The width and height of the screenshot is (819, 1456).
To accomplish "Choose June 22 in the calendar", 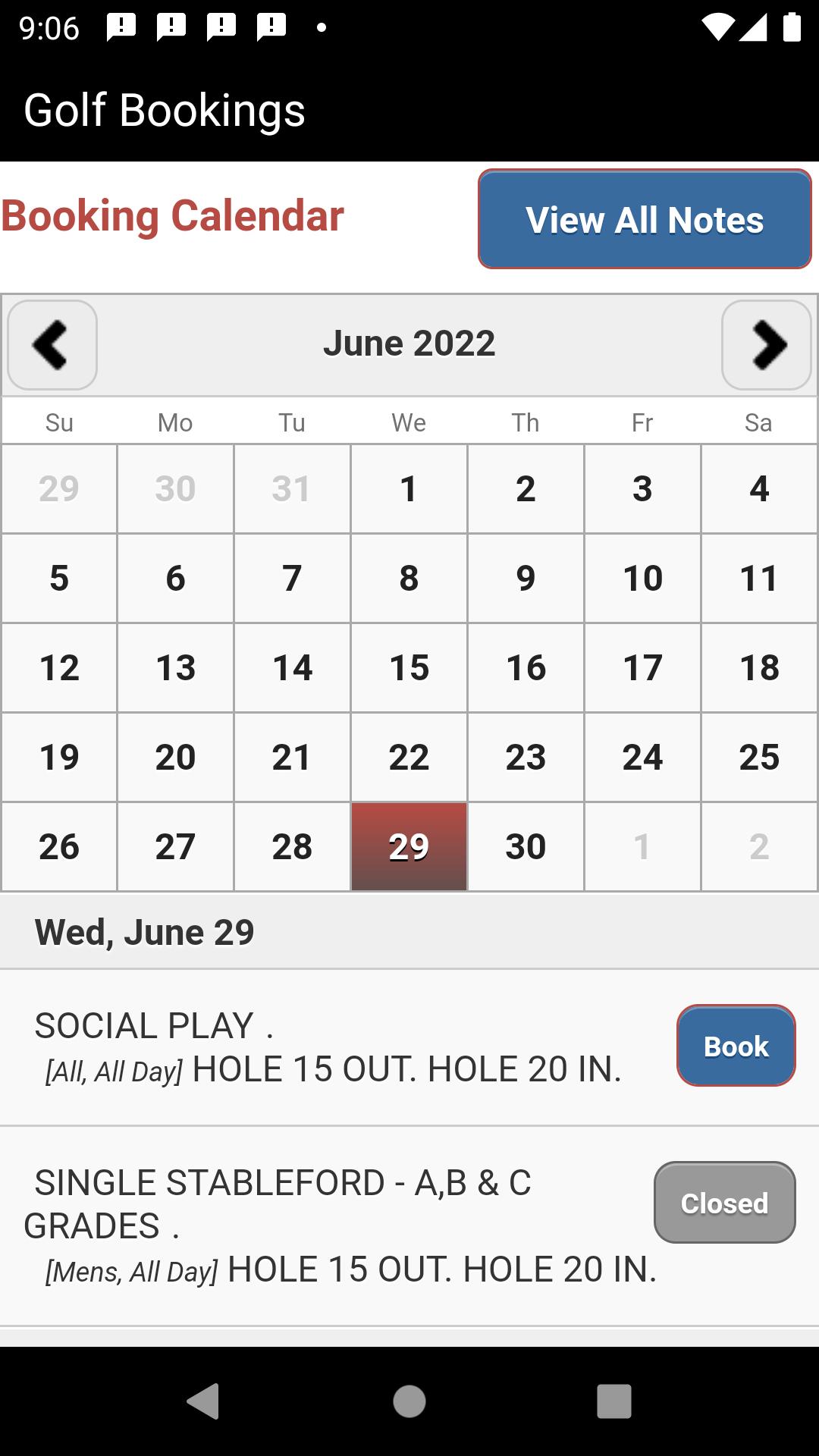I will point(409,758).
